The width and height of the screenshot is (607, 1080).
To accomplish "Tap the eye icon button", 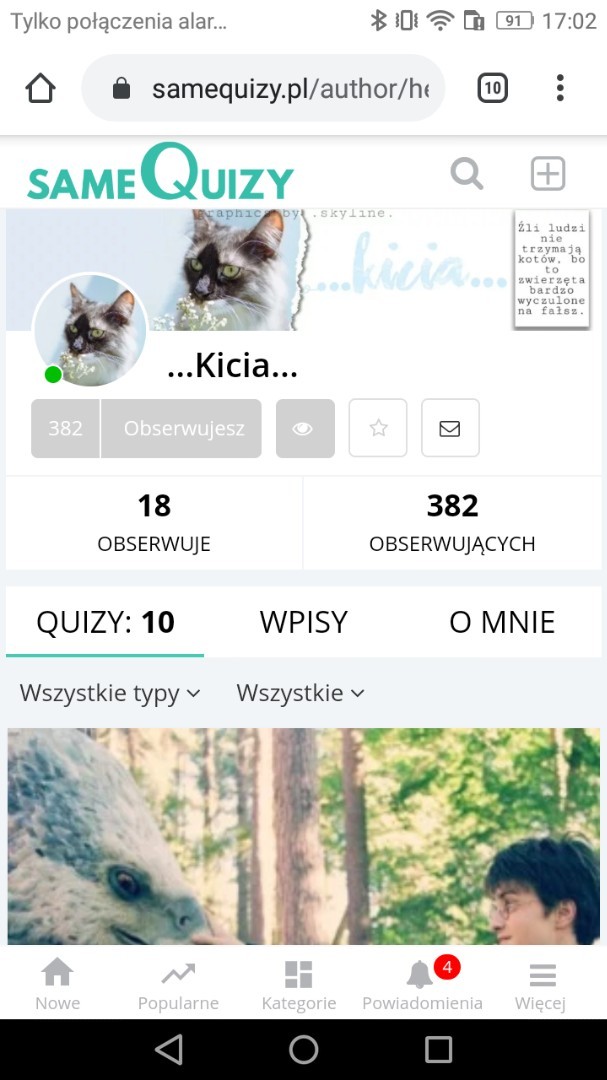I will [304, 428].
